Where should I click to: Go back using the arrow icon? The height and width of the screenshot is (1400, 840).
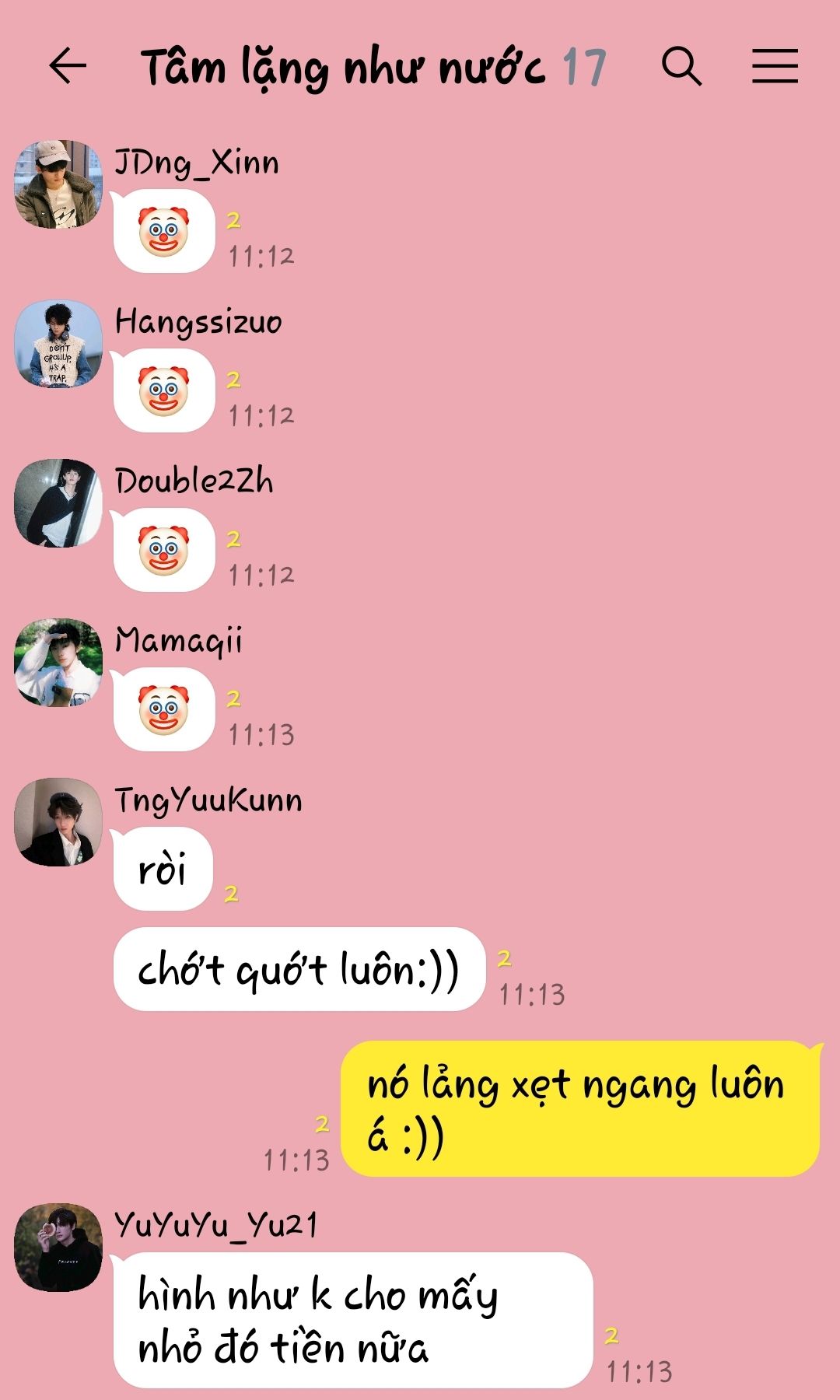coord(68,65)
